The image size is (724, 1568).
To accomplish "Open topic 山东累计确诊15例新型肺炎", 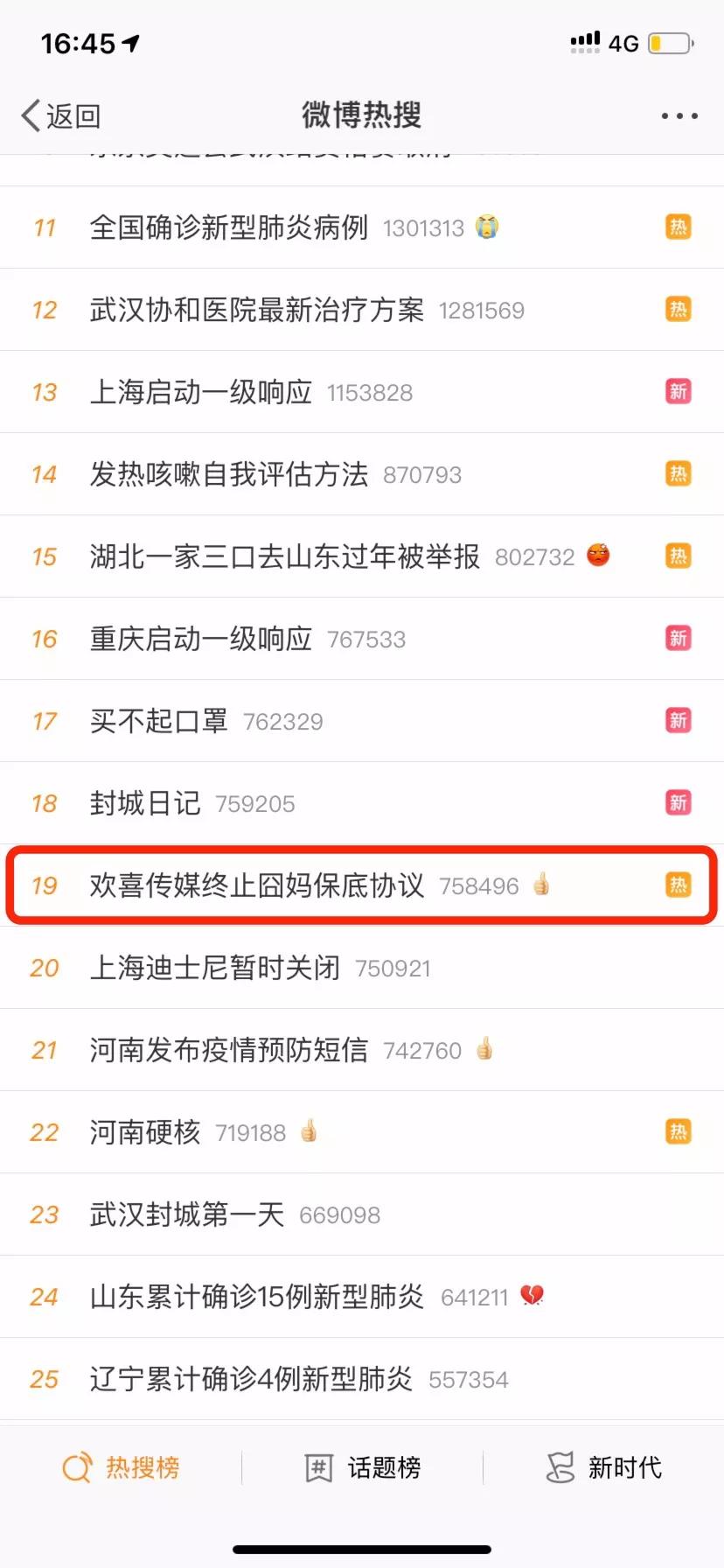I will [x=257, y=1297].
